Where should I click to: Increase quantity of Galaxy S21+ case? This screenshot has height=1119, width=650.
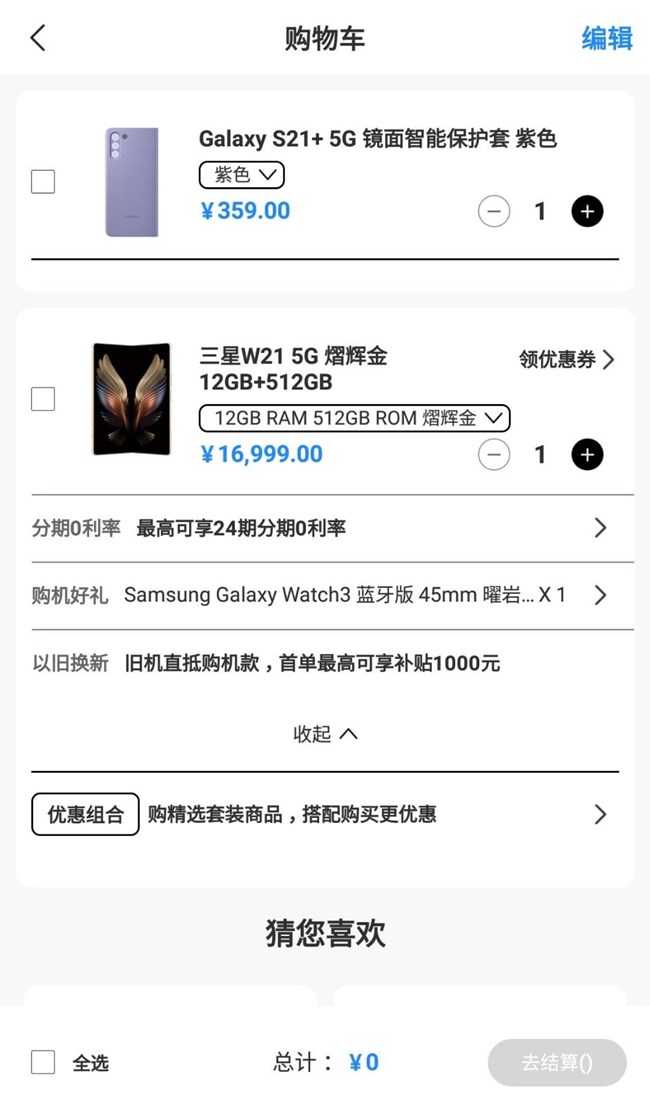pos(587,211)
